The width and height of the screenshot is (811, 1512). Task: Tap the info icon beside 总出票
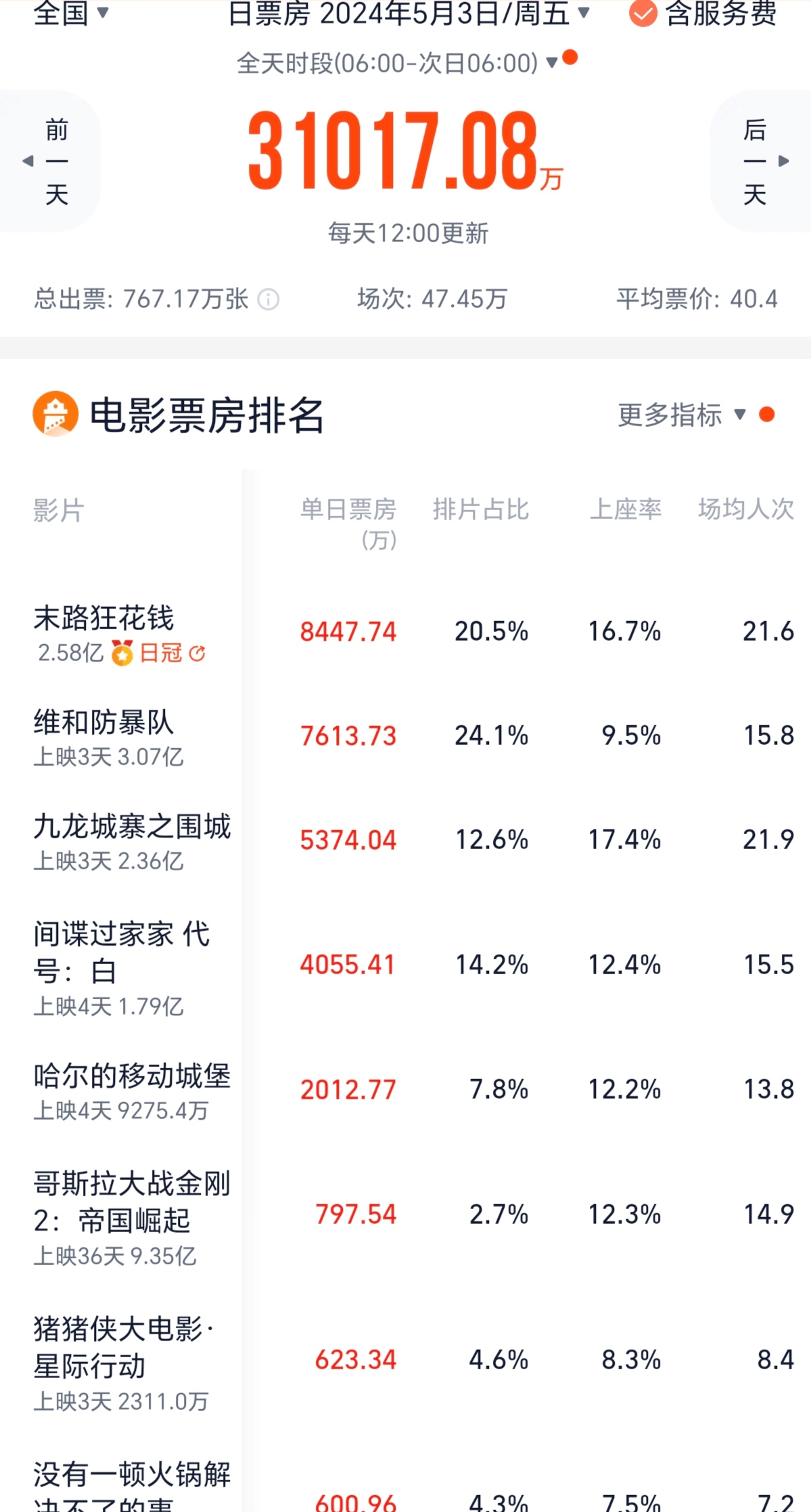tap(269, 299)
